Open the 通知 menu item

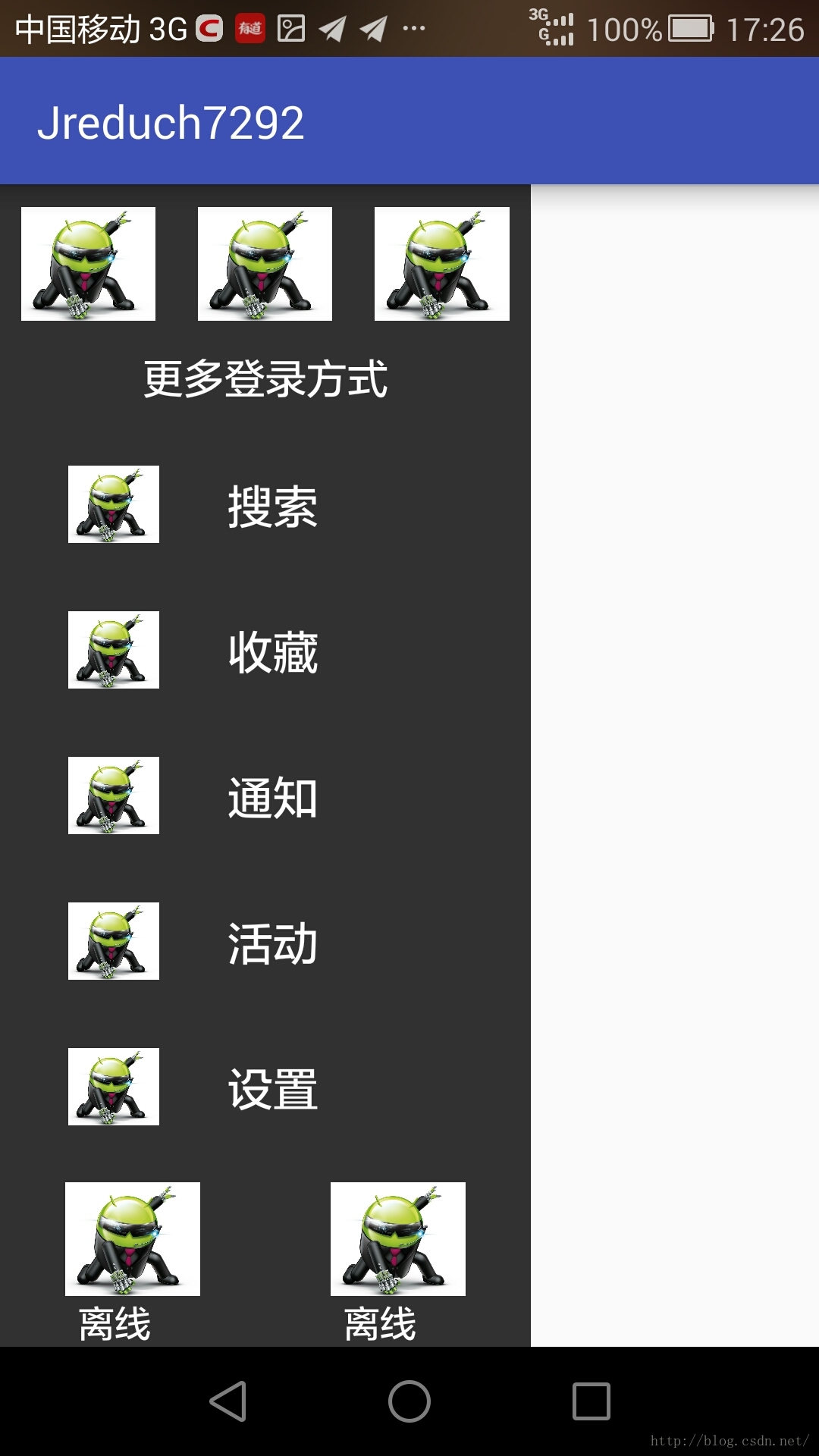(x=272, y=797)
